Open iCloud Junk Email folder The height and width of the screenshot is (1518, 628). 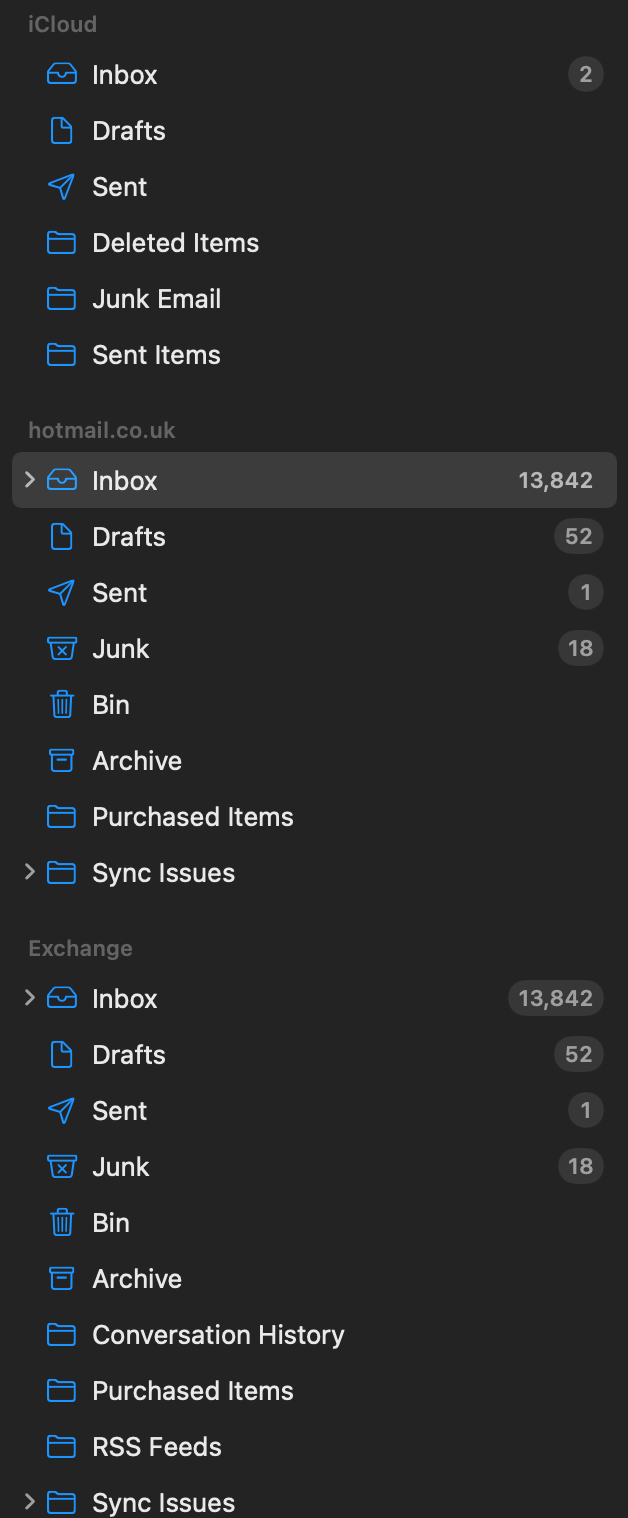(156, 299)
